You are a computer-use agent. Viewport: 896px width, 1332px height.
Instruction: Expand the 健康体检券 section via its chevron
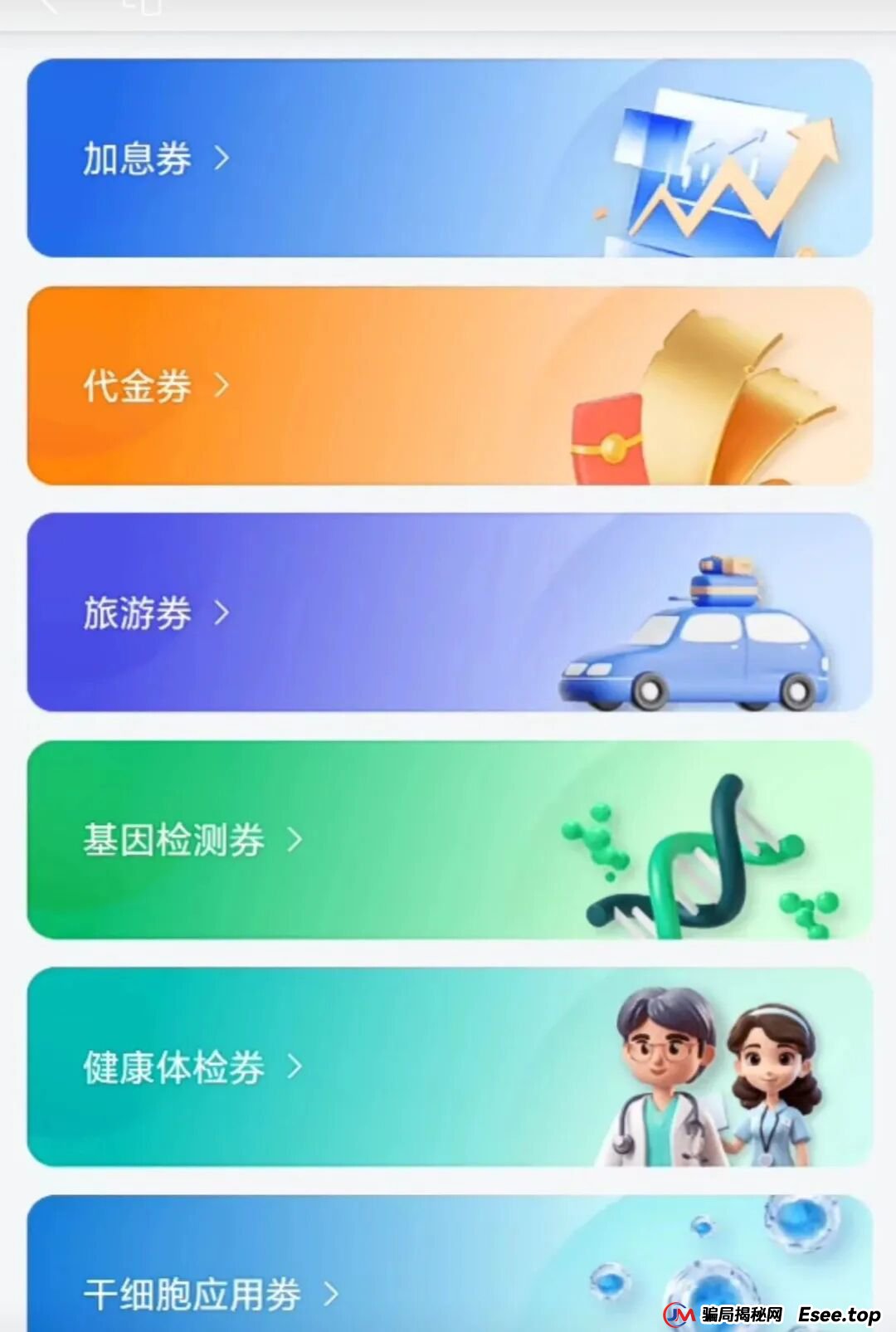pos(295,1069)
